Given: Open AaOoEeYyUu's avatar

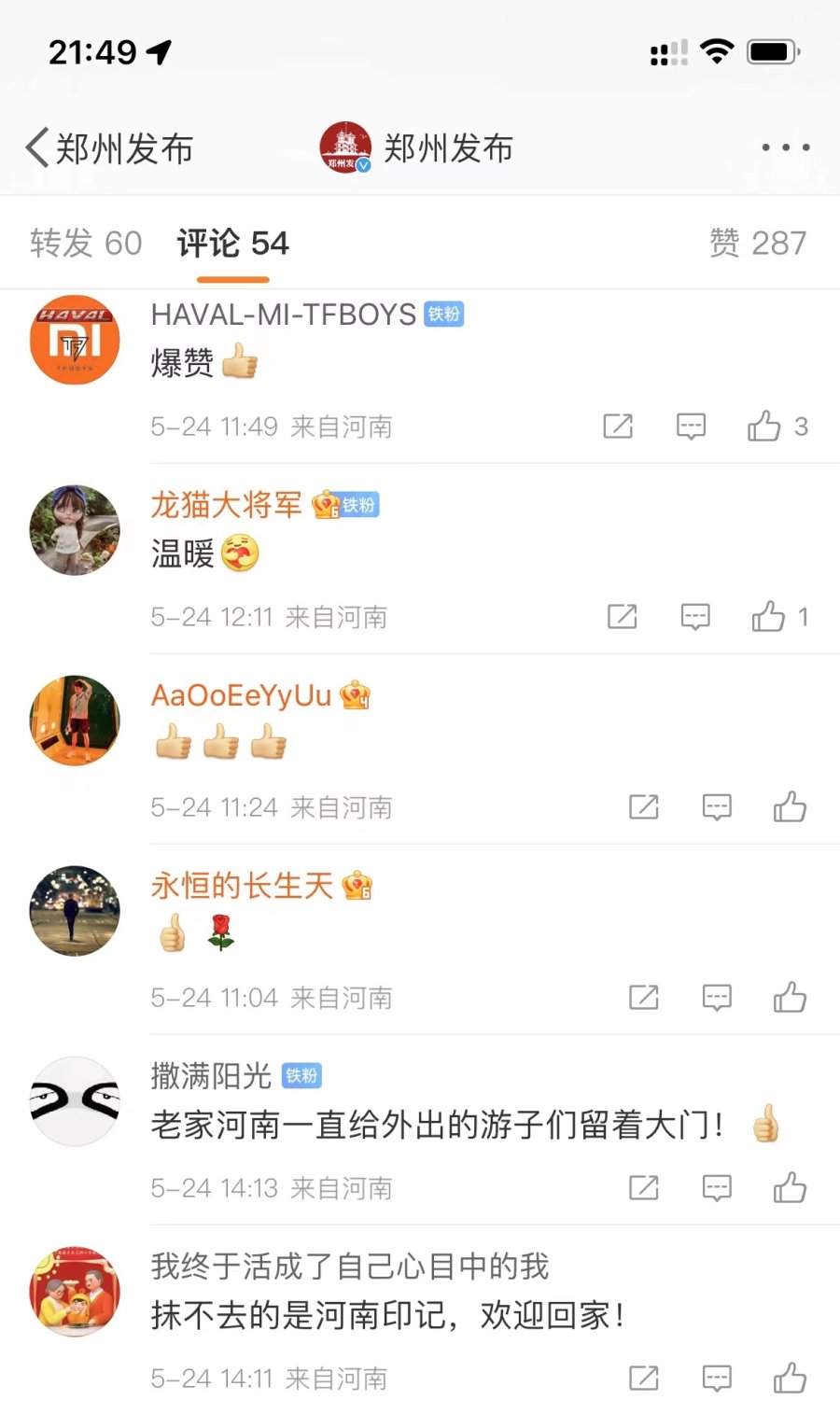Looking at the screenshot, I should click(x=75, y=720).
